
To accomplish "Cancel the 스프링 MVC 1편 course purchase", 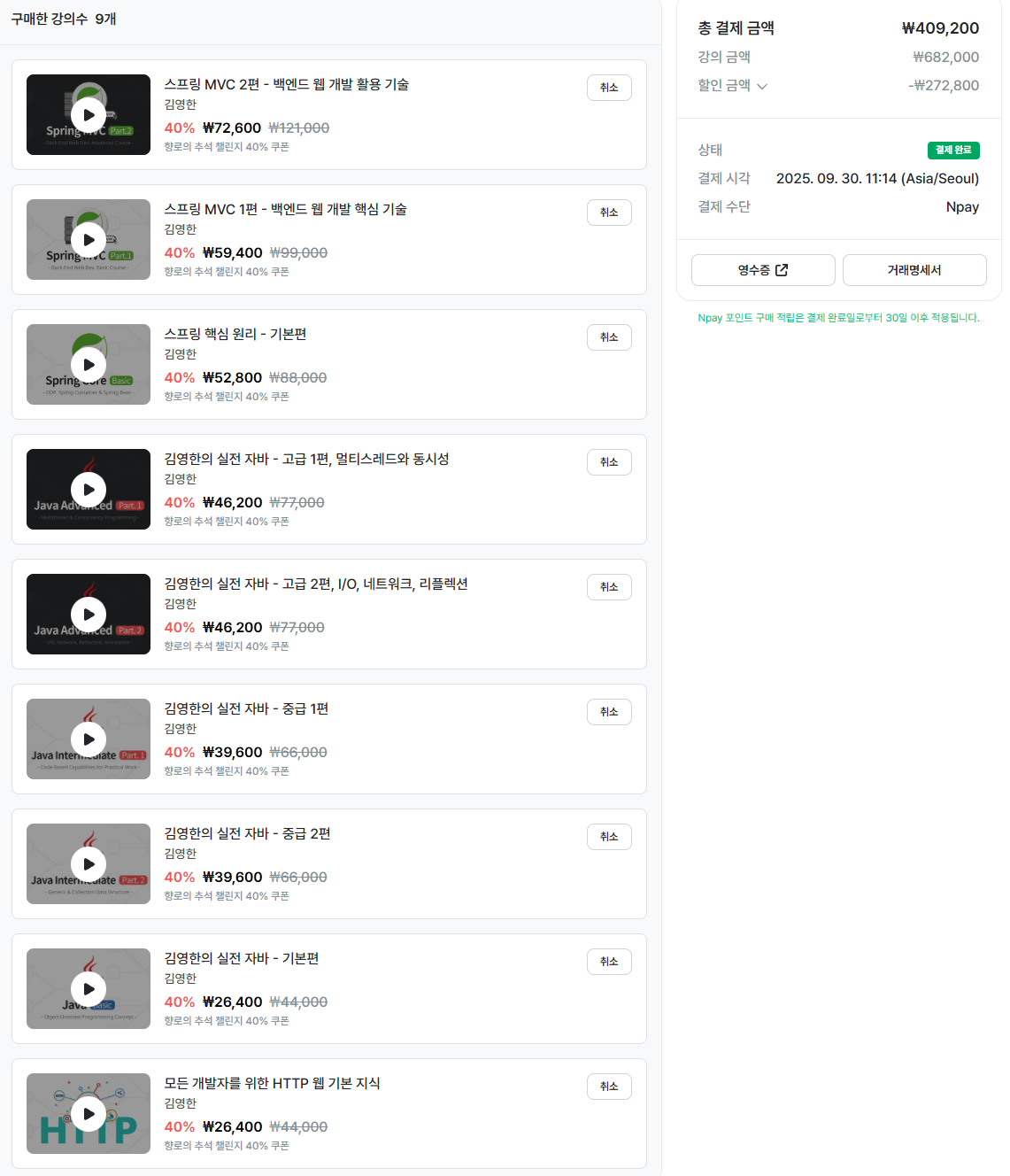I will click(x=609, y=213).
